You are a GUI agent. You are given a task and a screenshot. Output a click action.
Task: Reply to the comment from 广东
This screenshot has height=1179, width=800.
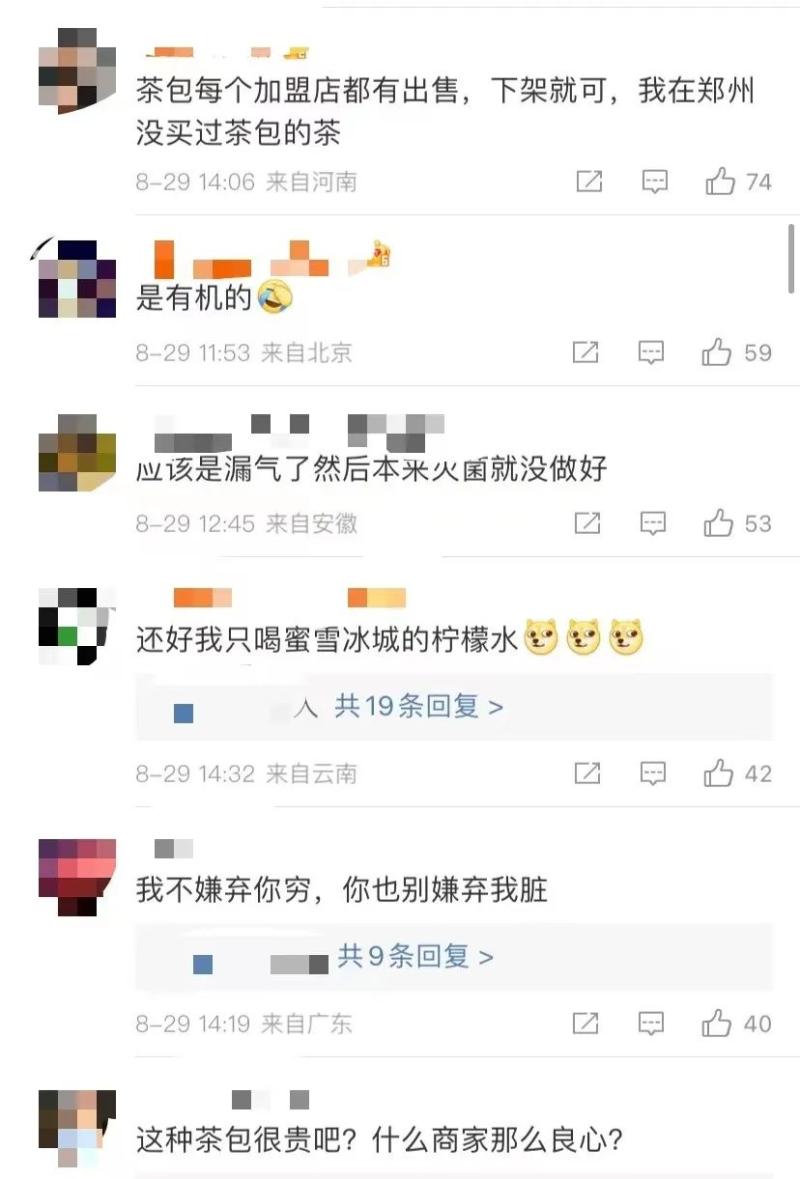(x=652, y=1023)
